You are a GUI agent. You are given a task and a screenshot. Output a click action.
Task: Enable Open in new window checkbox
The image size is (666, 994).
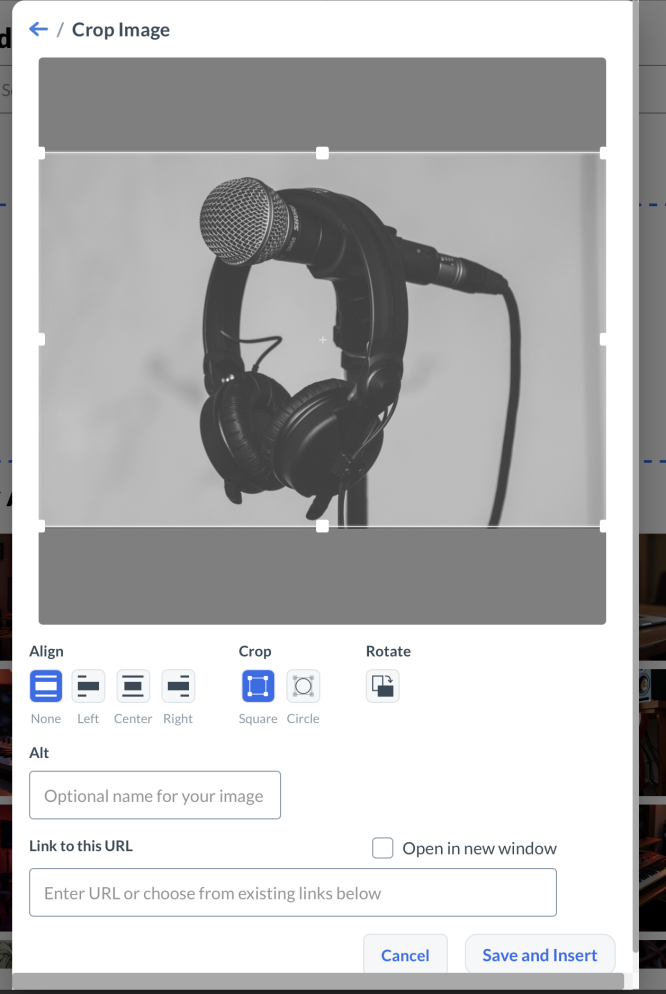pos(383,848)
